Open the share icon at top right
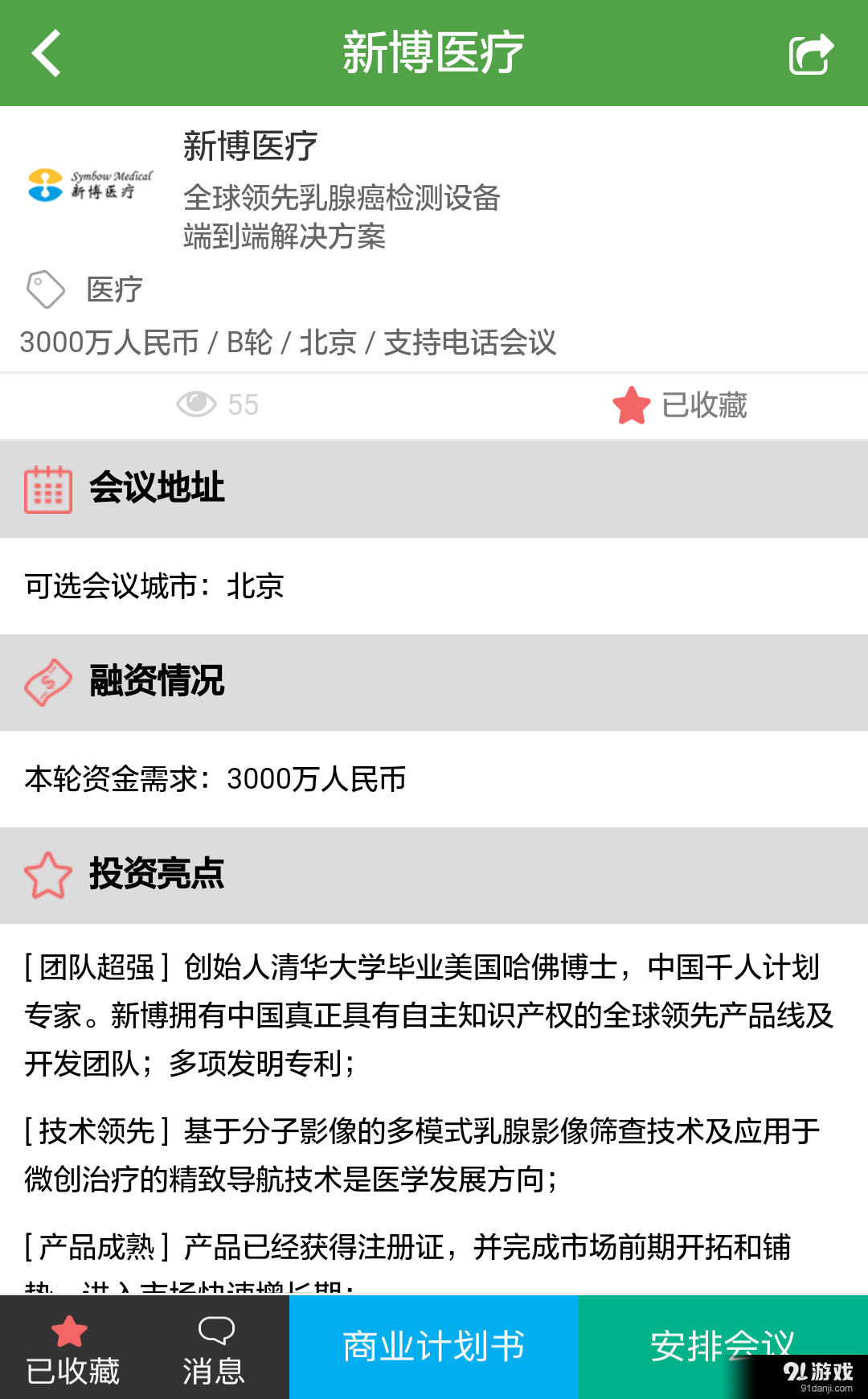The width and height of the screenshot is (868, 1399). tap(811, 52)
